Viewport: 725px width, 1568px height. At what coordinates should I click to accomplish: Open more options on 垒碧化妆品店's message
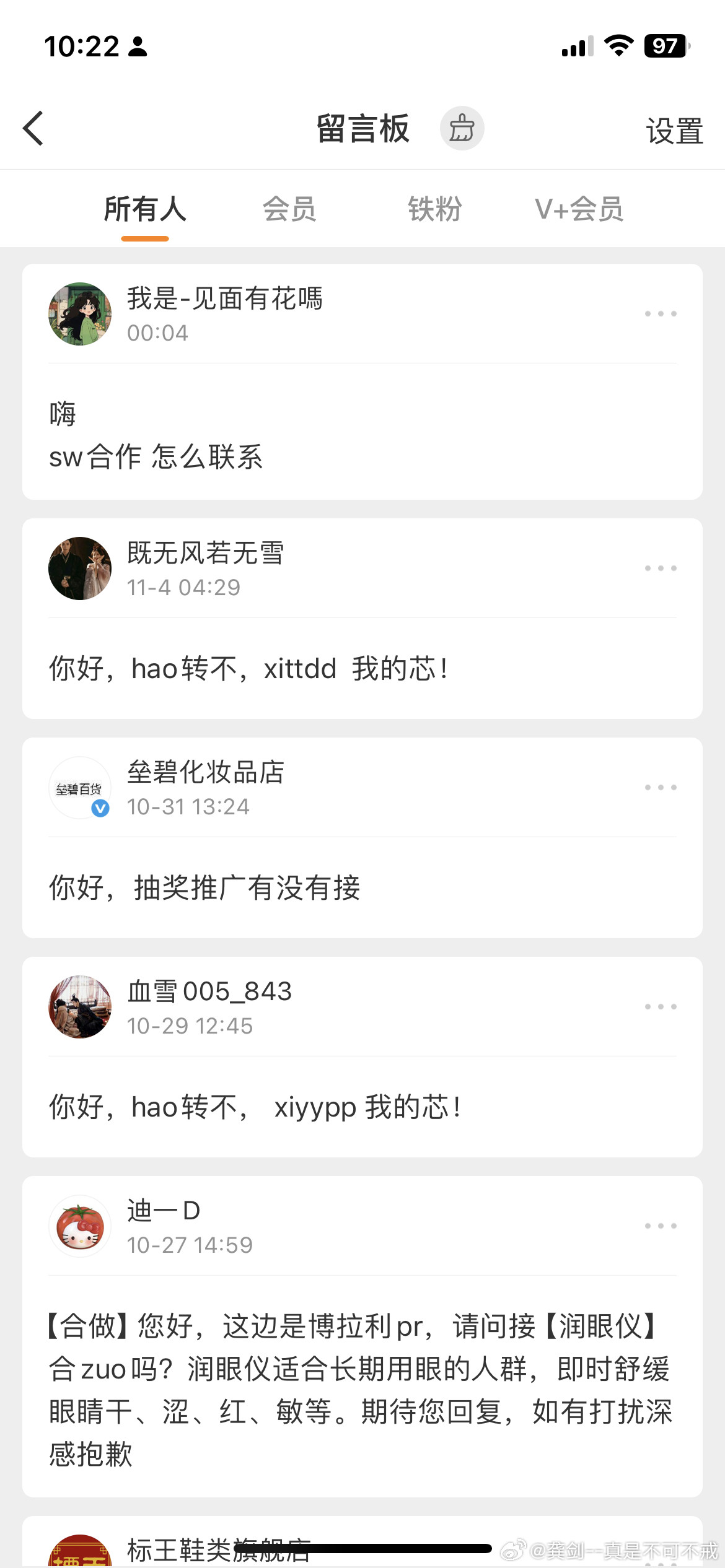coord(660,786)
